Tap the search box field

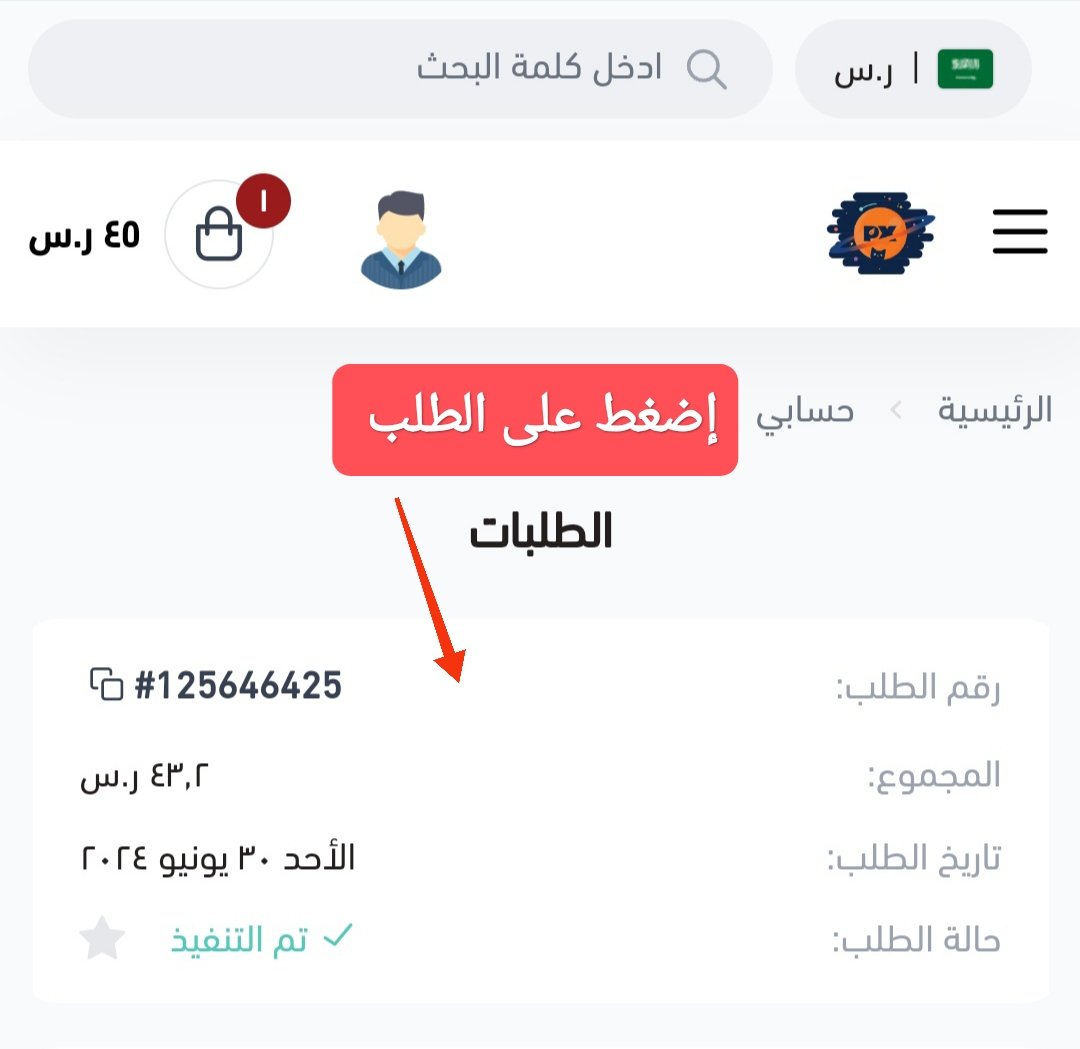click(400, 69)
